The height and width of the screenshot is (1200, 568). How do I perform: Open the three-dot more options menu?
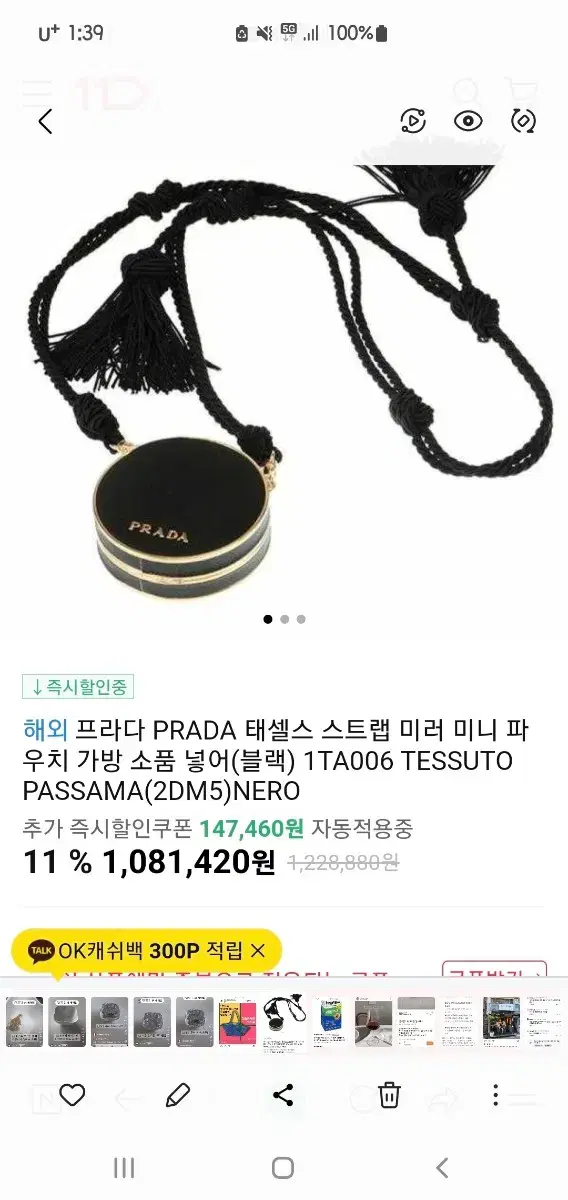495,1095
